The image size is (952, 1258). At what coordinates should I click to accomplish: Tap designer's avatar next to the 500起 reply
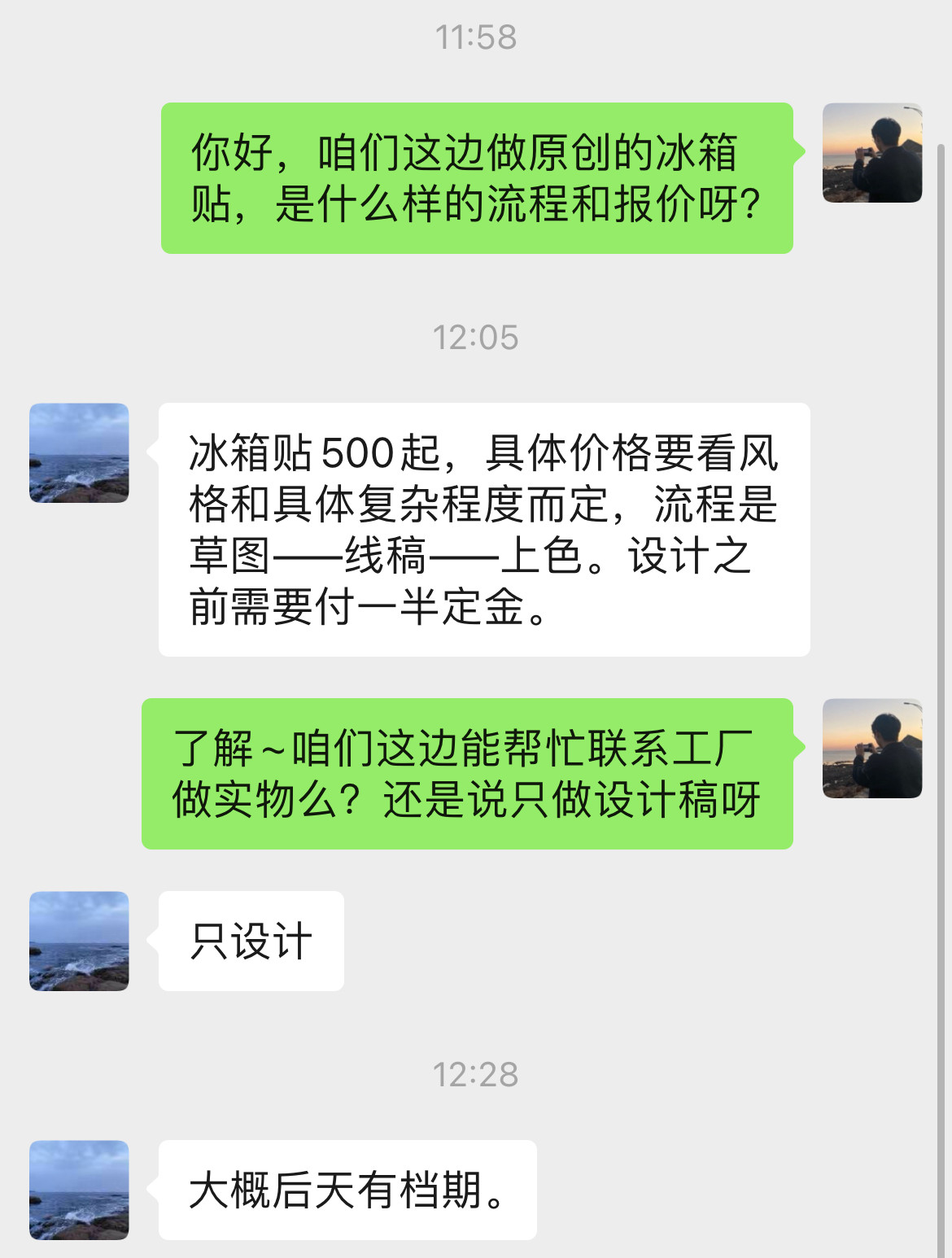pos(79,452)
